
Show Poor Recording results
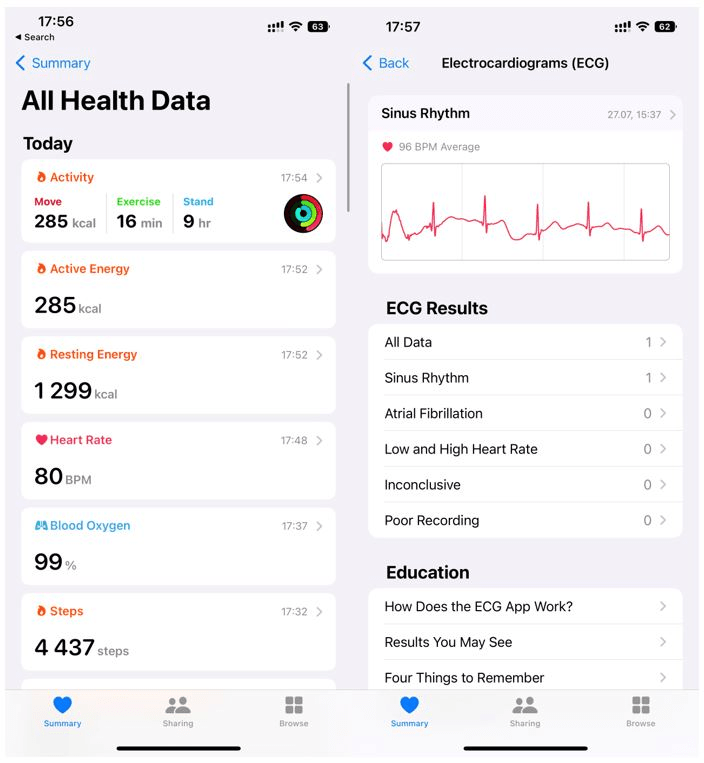click(525, 520)
